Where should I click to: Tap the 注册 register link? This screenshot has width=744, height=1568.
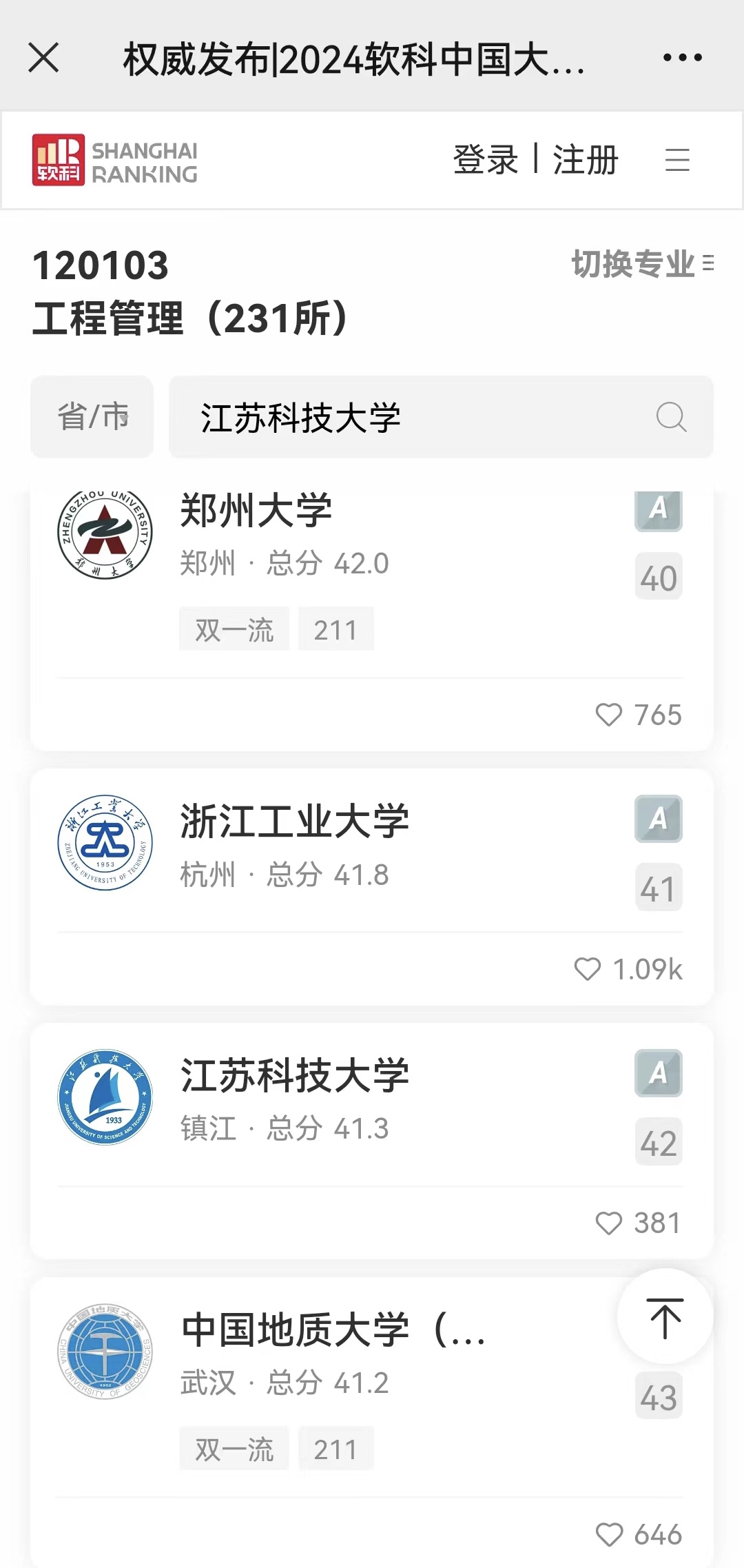tap(586, 160)
